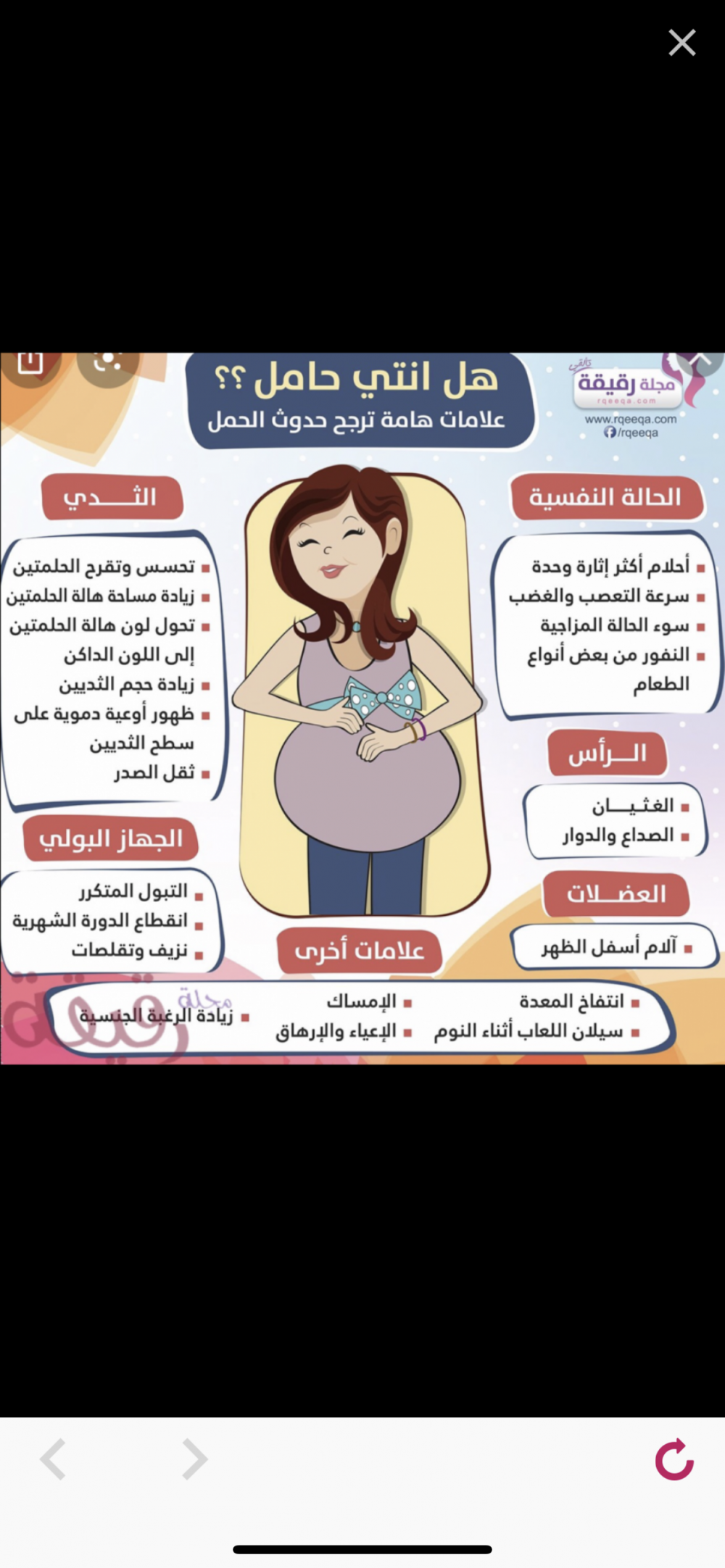The height and width of the screenshot is (1568, 725).
Task: Reload the current page
Action: (674, 1459)
